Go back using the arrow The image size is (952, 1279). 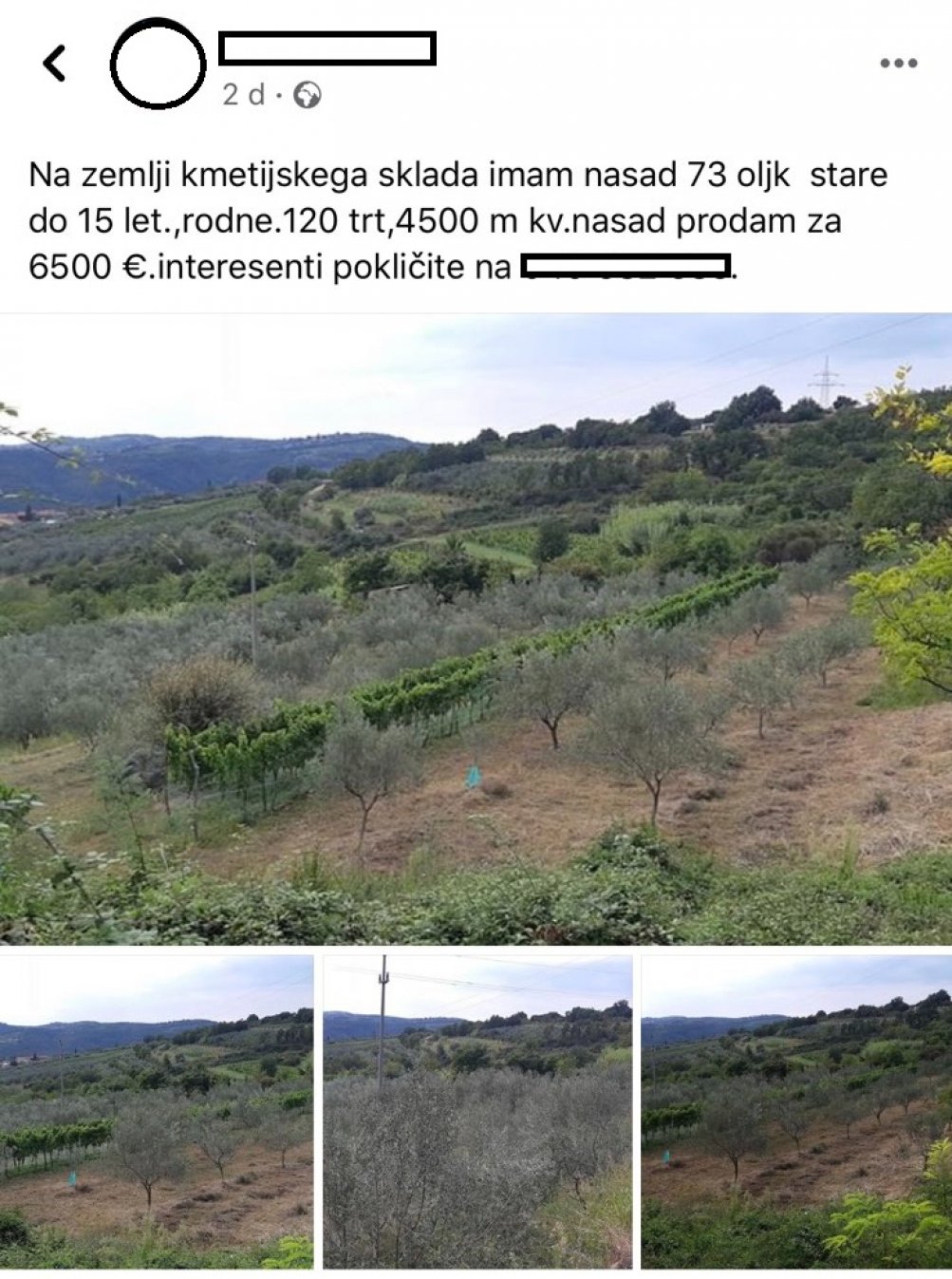click(55, 64)
